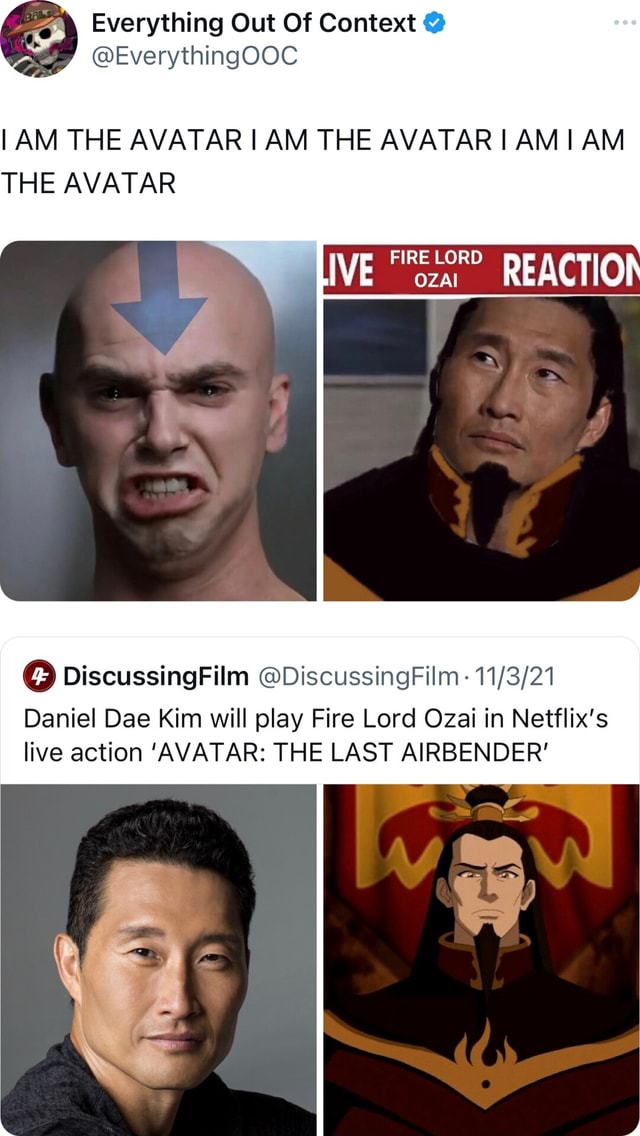Viewport: 640px width, 1136px height.
Task: Open the Everything Out Of Context profile picture
Action: point(39,40)
